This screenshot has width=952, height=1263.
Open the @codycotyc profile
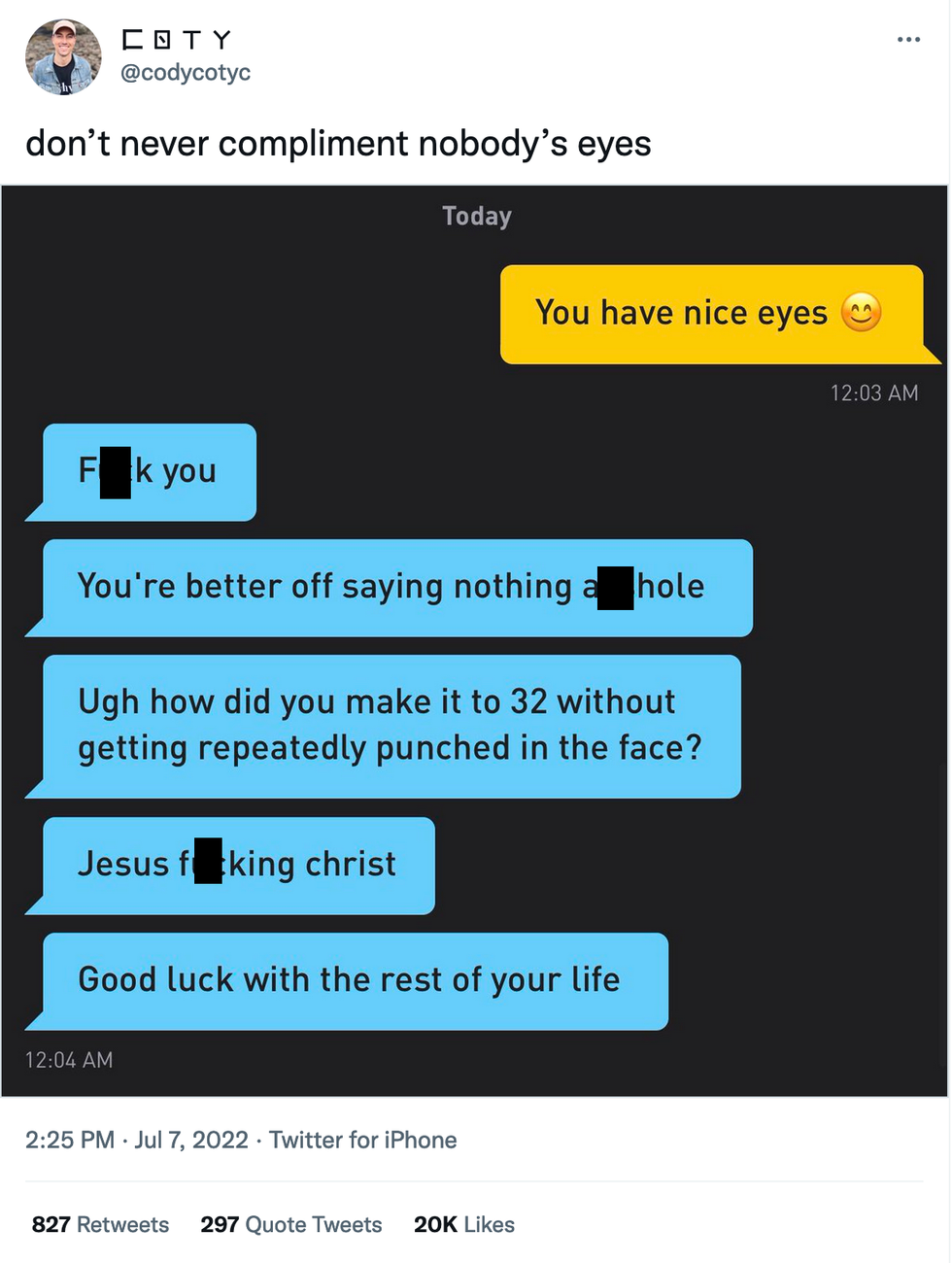click(185, 72)
